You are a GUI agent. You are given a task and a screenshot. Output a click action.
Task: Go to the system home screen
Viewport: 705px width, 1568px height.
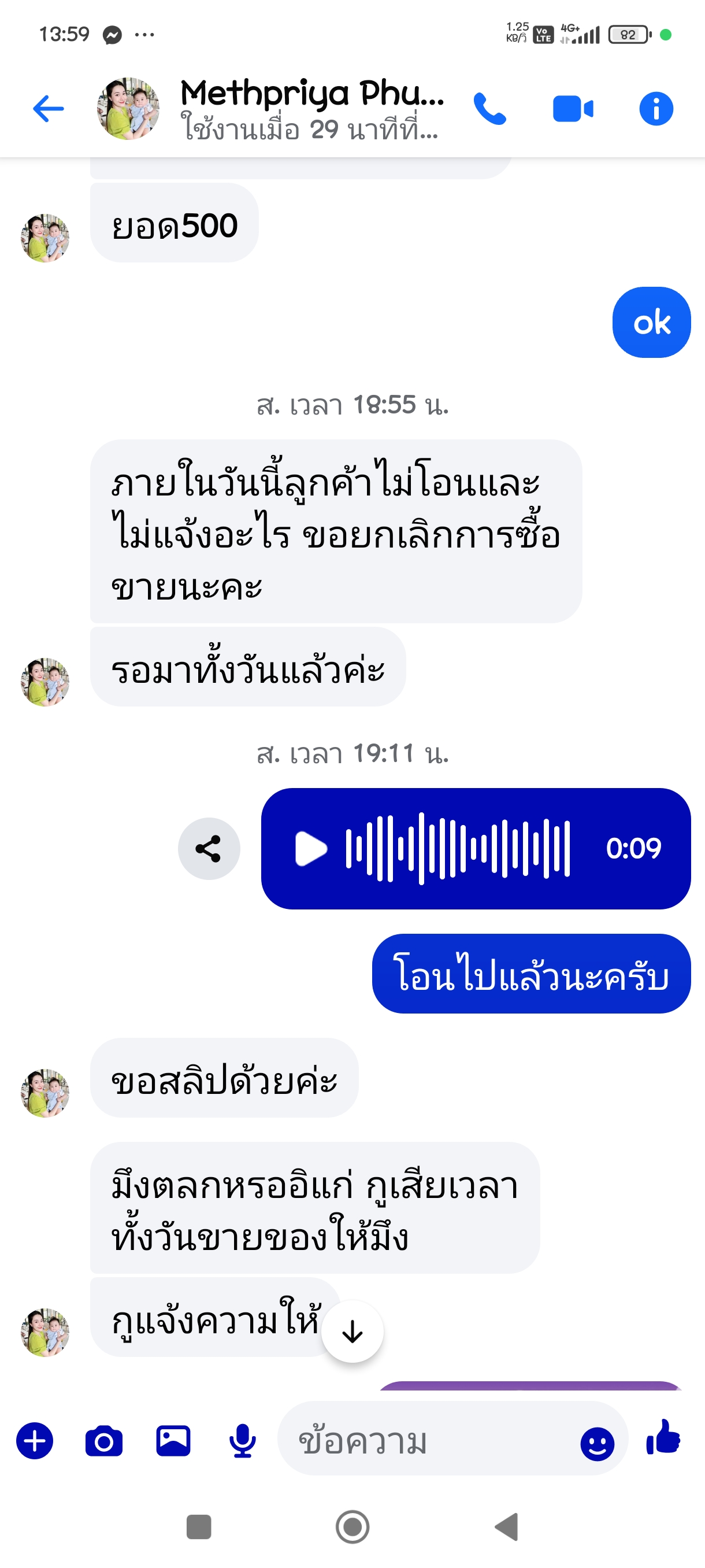click(353, 1526)
